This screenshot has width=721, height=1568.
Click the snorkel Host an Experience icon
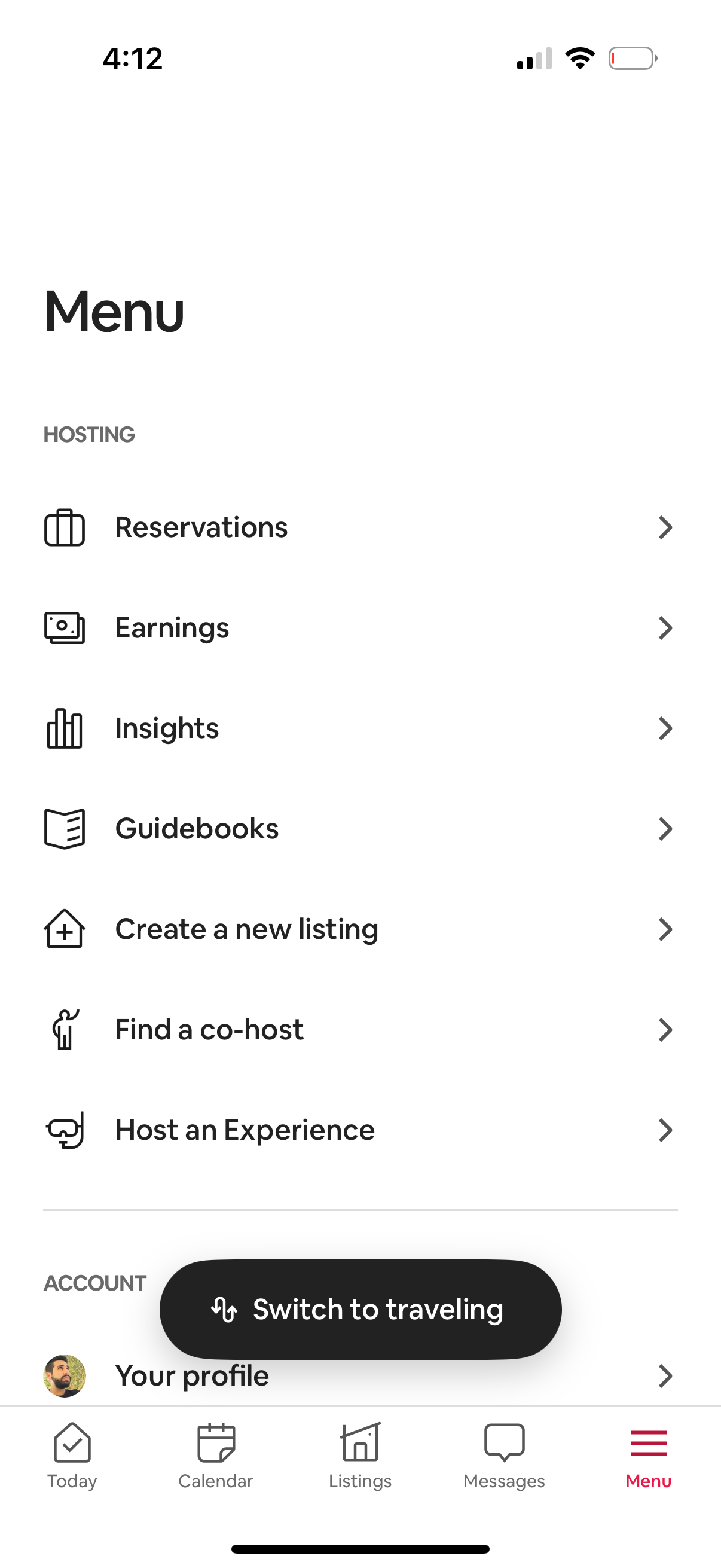coord(64,1130)
